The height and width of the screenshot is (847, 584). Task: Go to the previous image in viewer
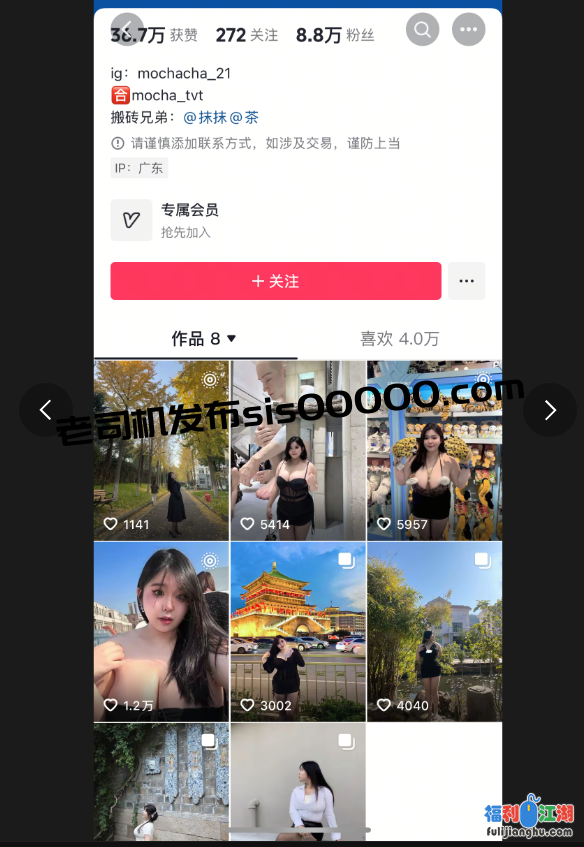pyautogui.click(x=46, y=410)
